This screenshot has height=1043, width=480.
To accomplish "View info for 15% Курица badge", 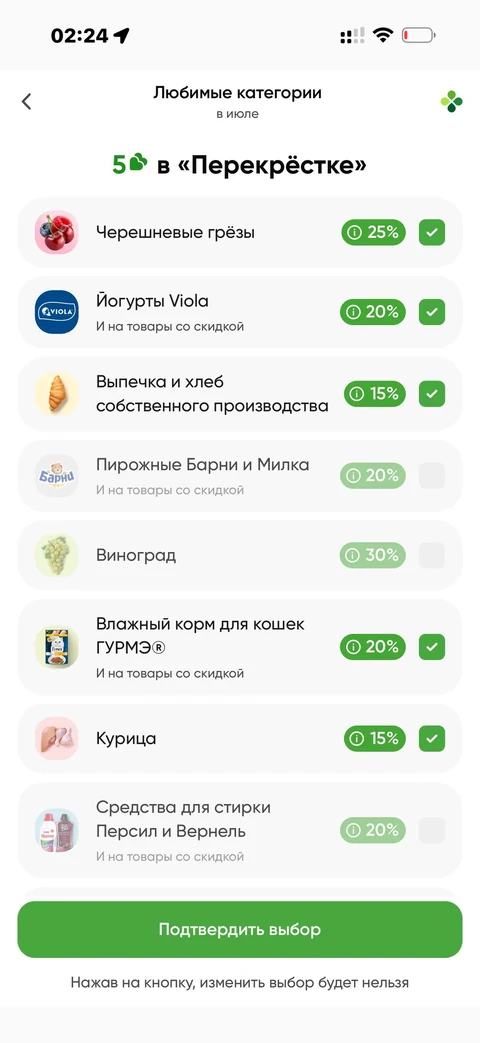I will [x=375, y=738].
